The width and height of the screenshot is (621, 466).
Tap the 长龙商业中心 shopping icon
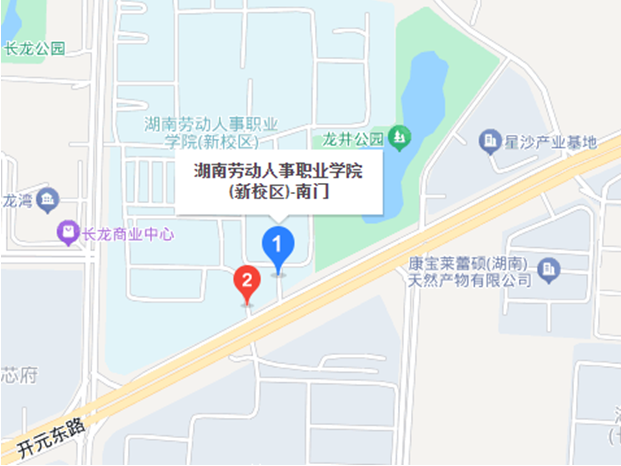(x=67, y=234)
